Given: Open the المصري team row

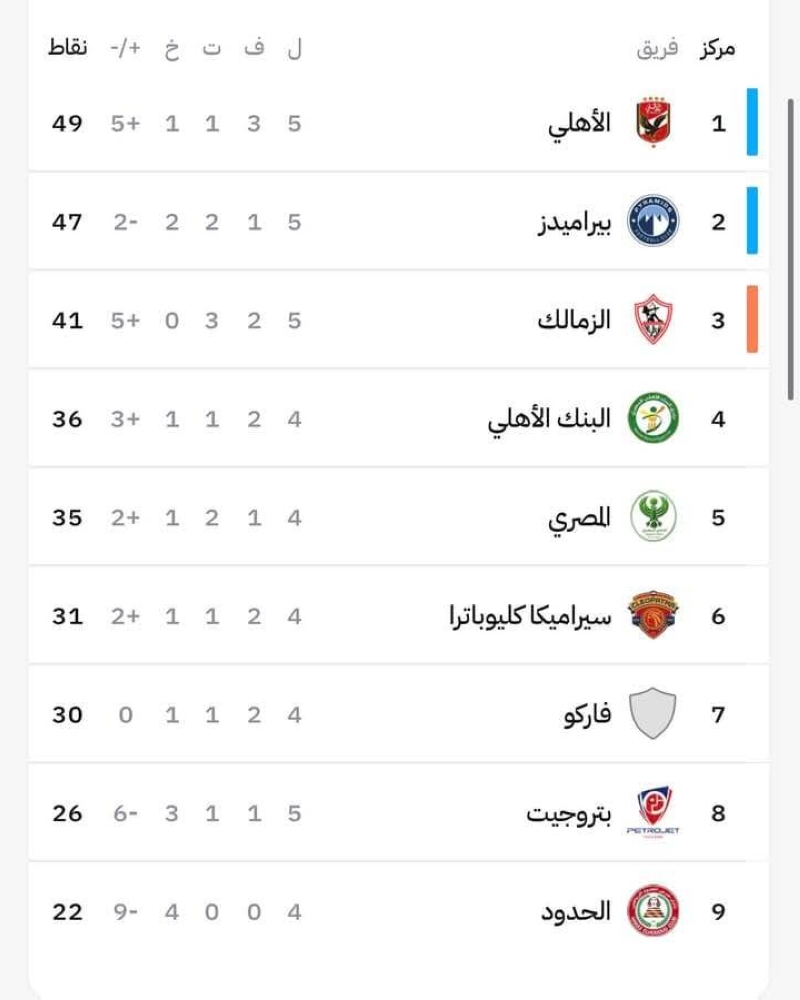Looking at the screenshot, I should point(580,518).
